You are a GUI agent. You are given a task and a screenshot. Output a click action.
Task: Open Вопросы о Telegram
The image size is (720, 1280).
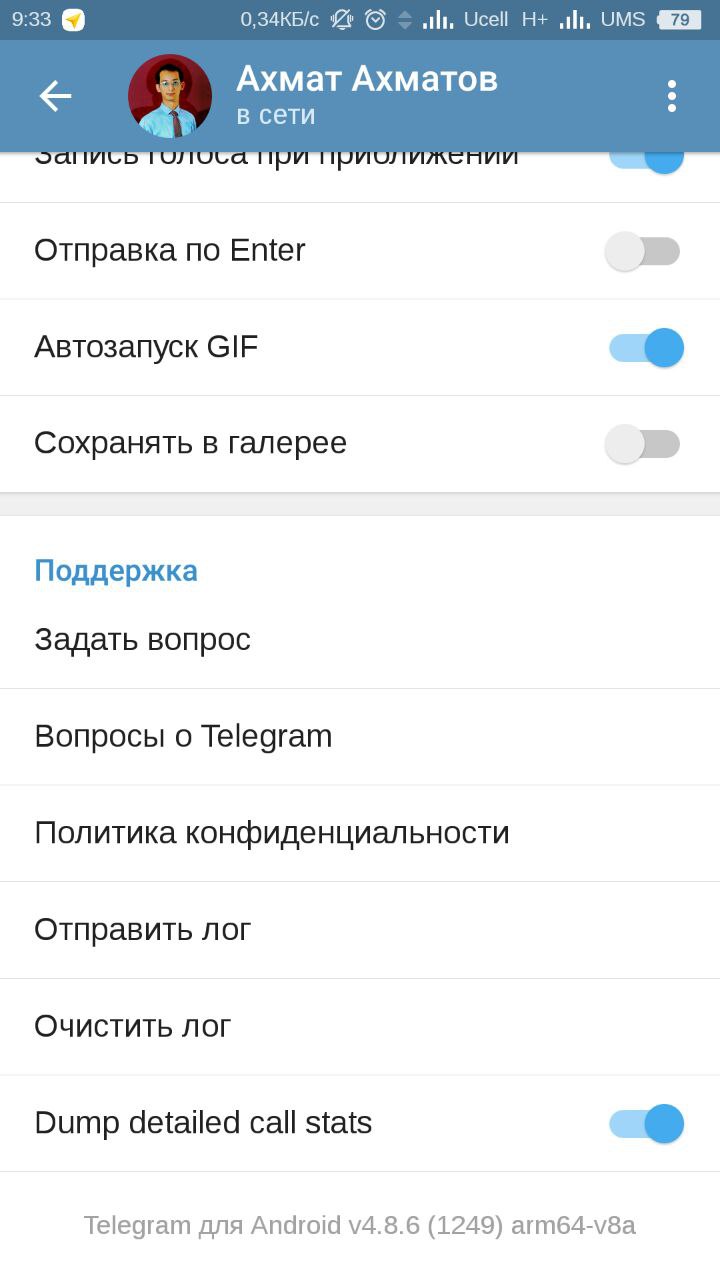183,737
